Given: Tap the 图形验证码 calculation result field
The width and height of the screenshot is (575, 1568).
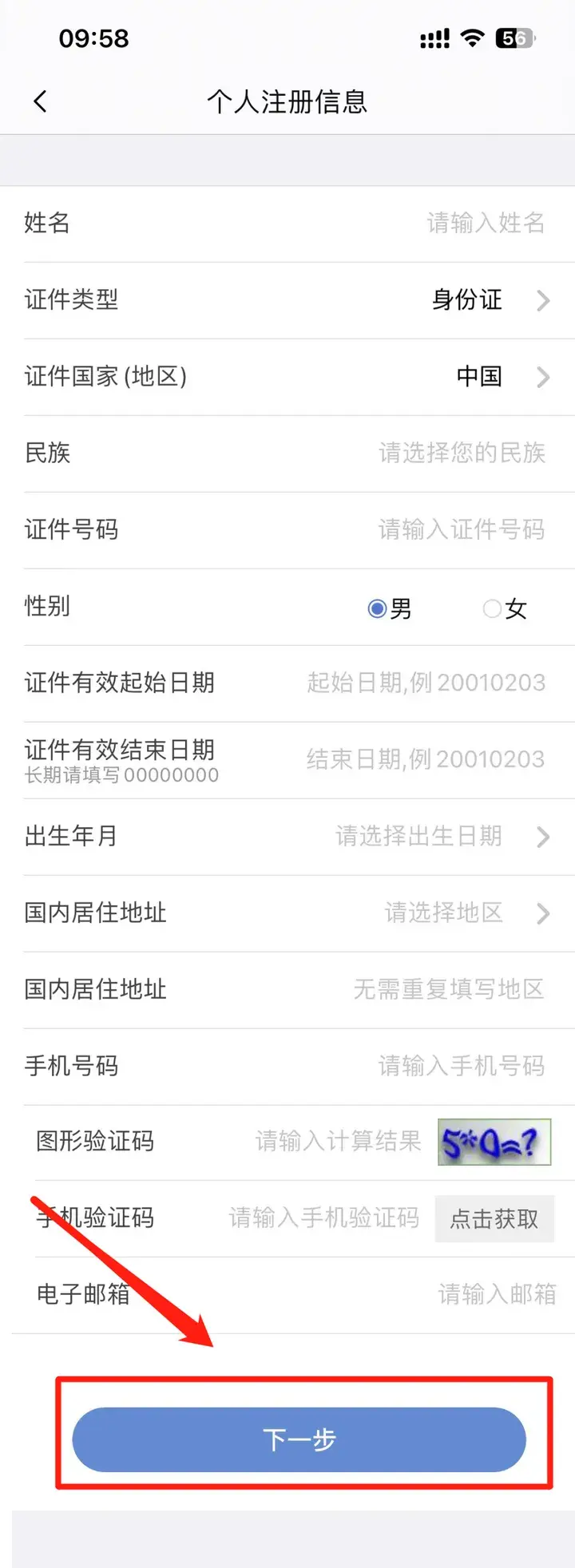Looking at the screenshot, I should click(x=337, y=1142).
